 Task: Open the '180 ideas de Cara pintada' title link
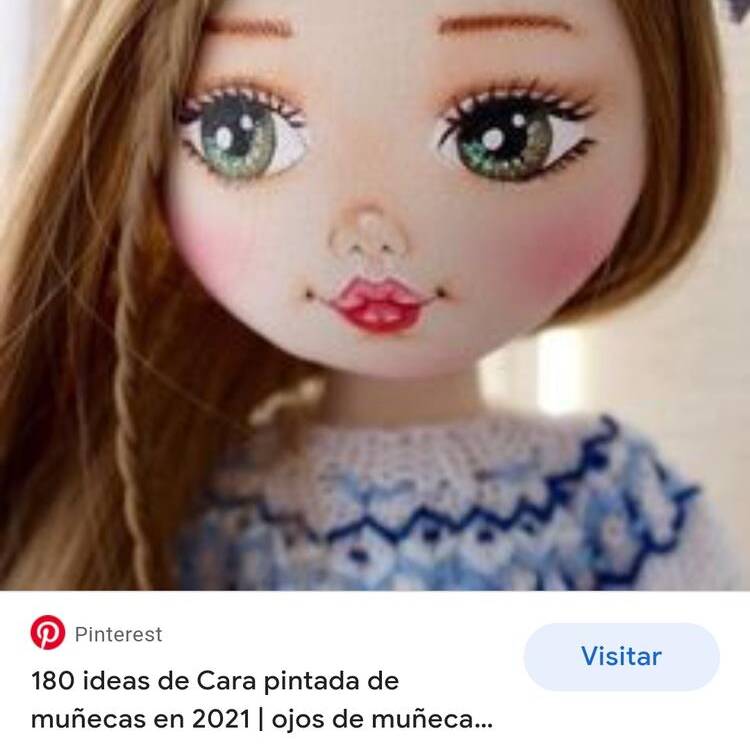click(x=260, y=700)
